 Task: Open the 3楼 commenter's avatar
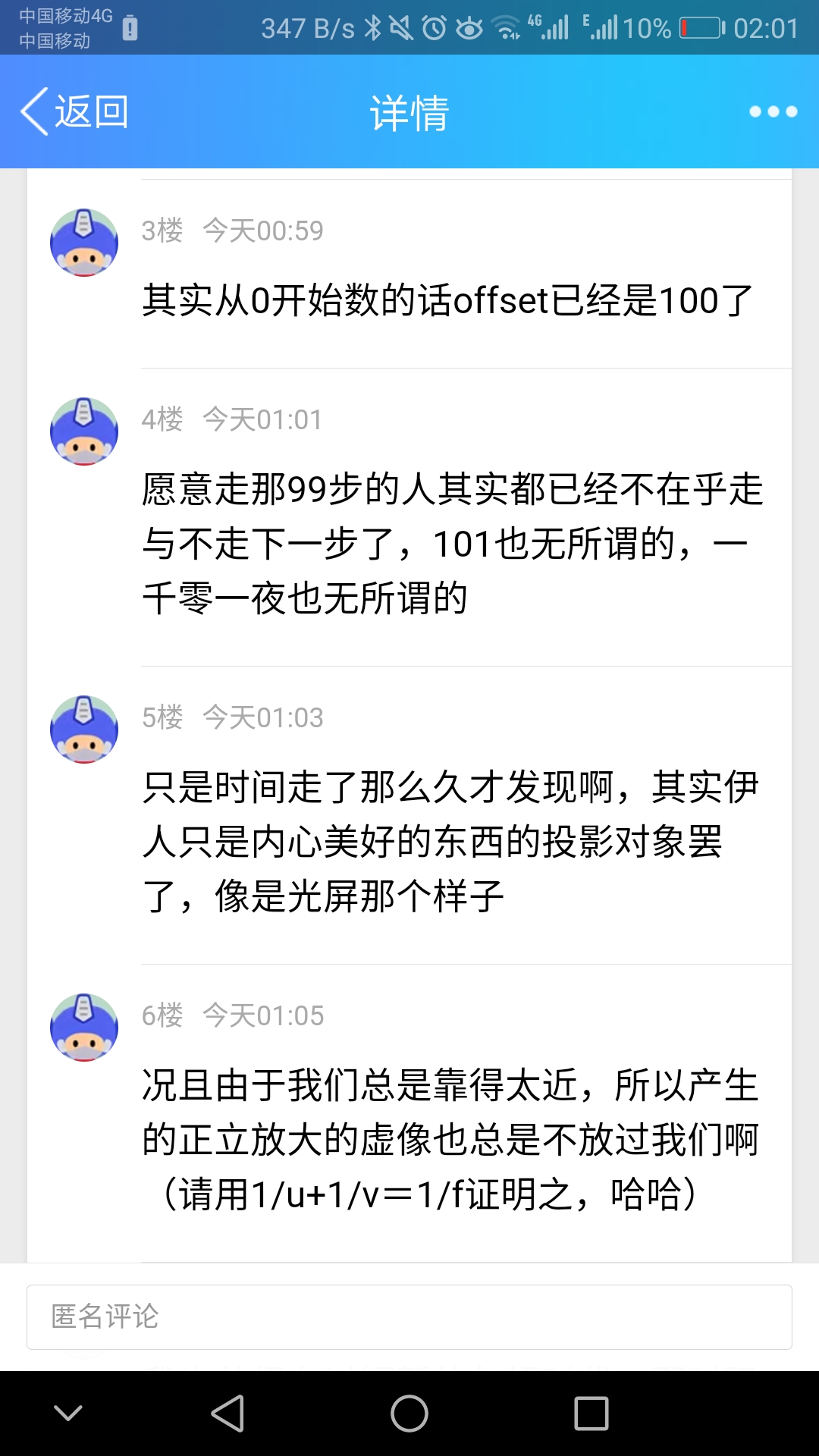tap(84, 243)
